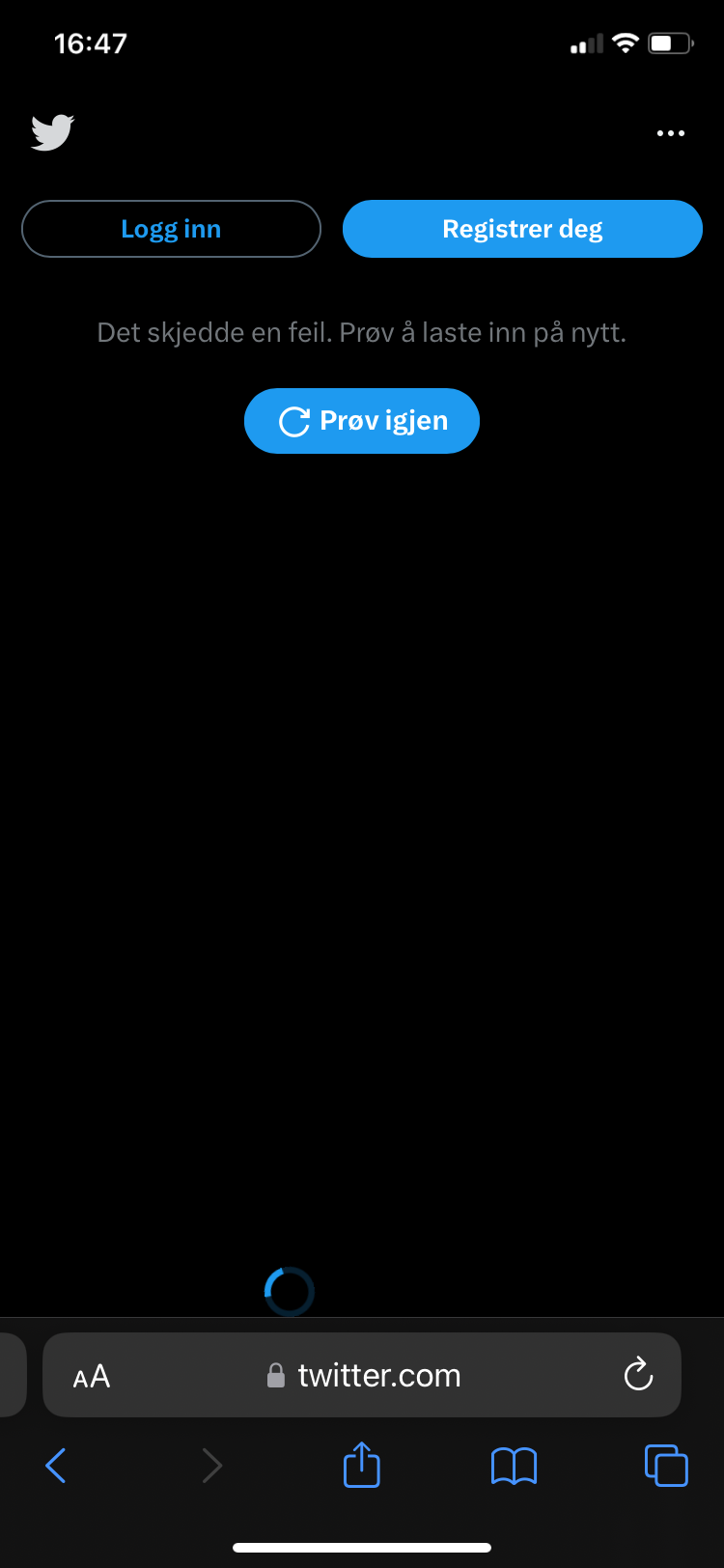The width and height of the screenshot is (724, 1568).
Task: Open Safari's share sheet
Action: [x=362, y=1464]
